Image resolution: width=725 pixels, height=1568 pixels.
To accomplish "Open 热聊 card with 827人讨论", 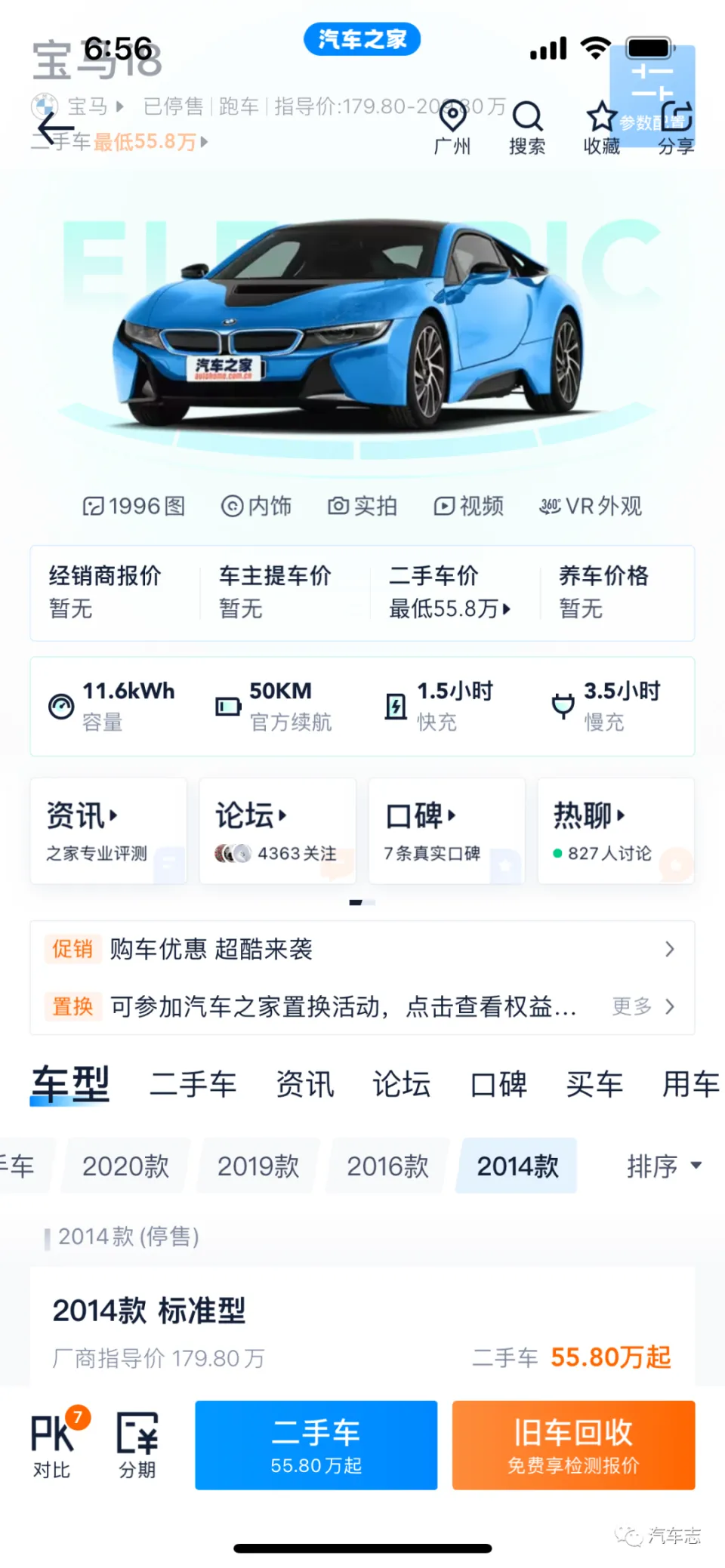I will [615, 831].
